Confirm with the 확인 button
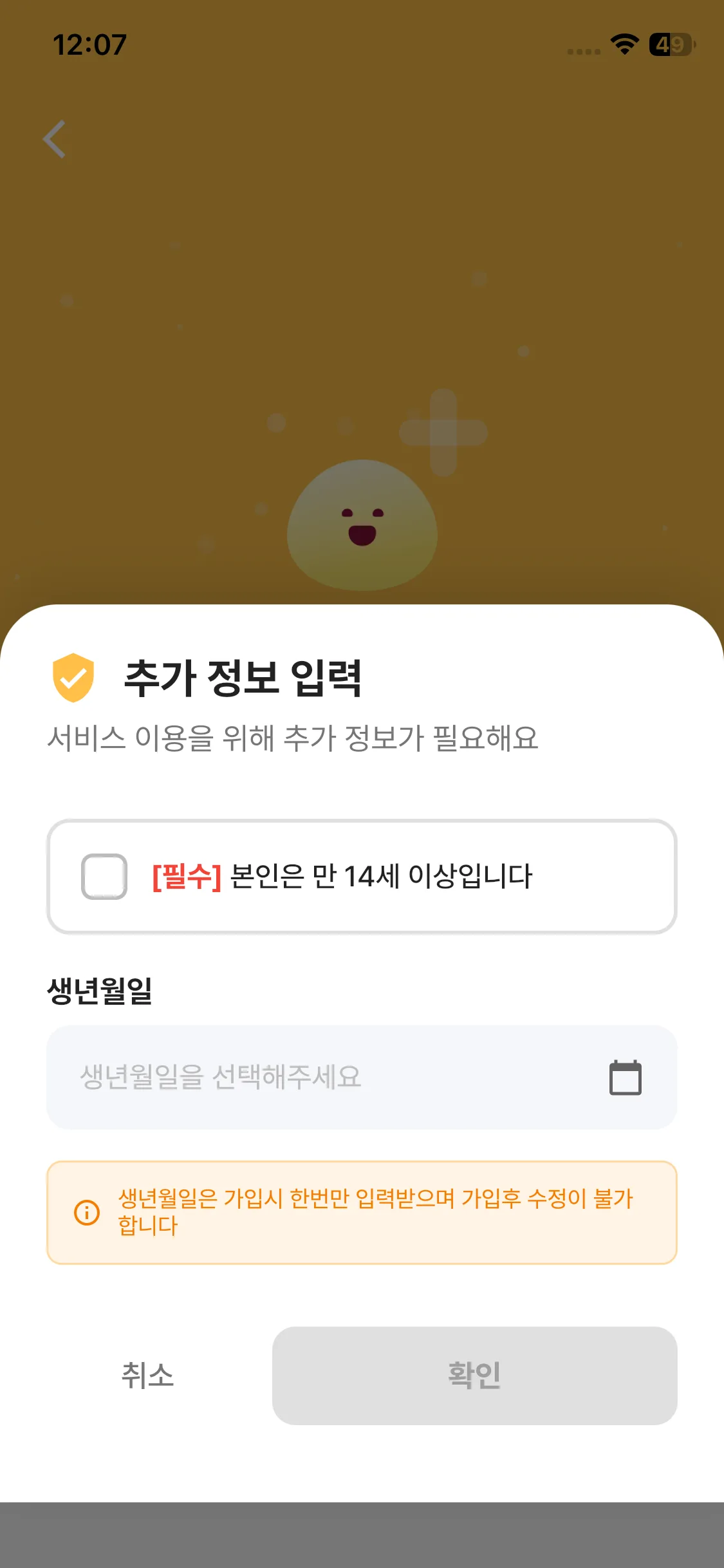The height and width of the screenshot is (1568, 724). tap(474, 1375)
